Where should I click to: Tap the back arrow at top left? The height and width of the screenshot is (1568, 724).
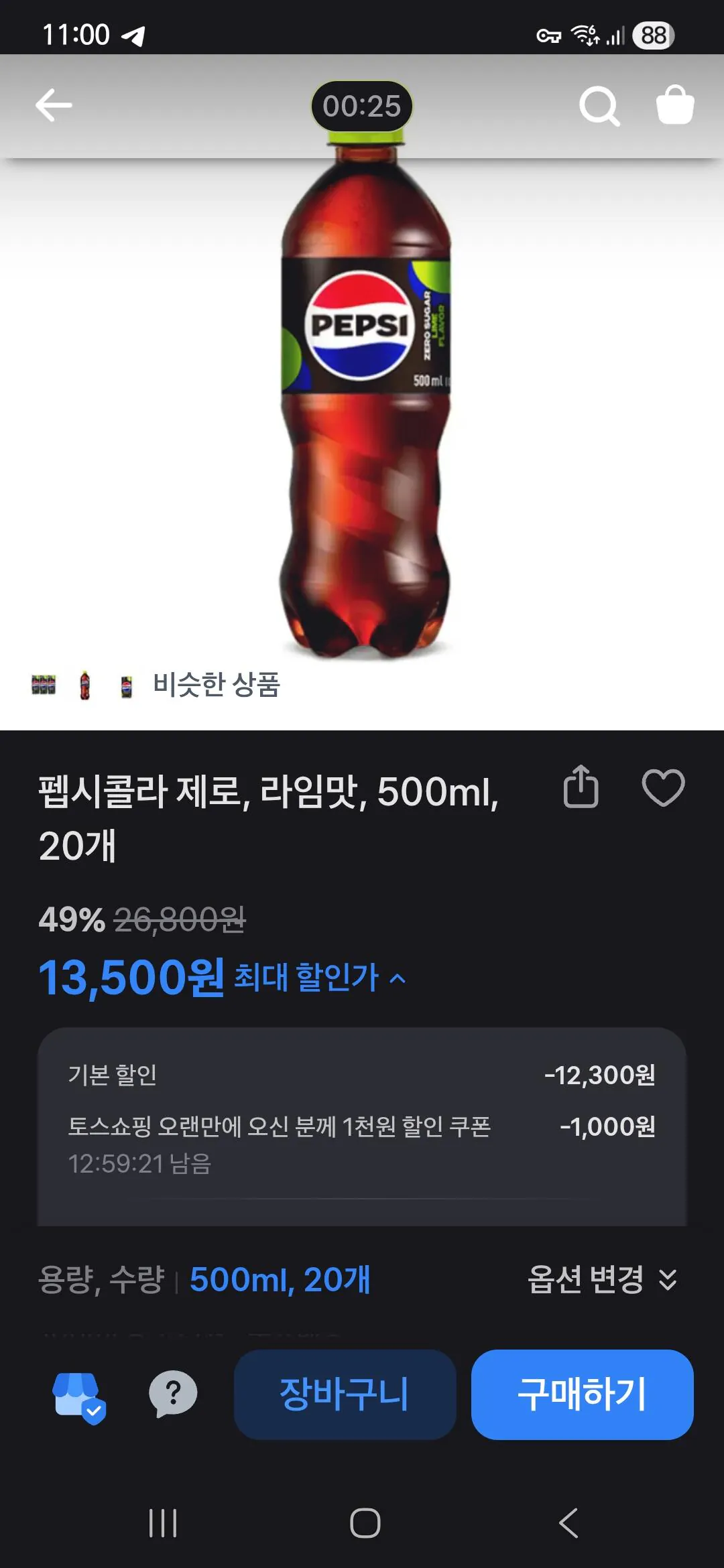(x=52, y=104)
